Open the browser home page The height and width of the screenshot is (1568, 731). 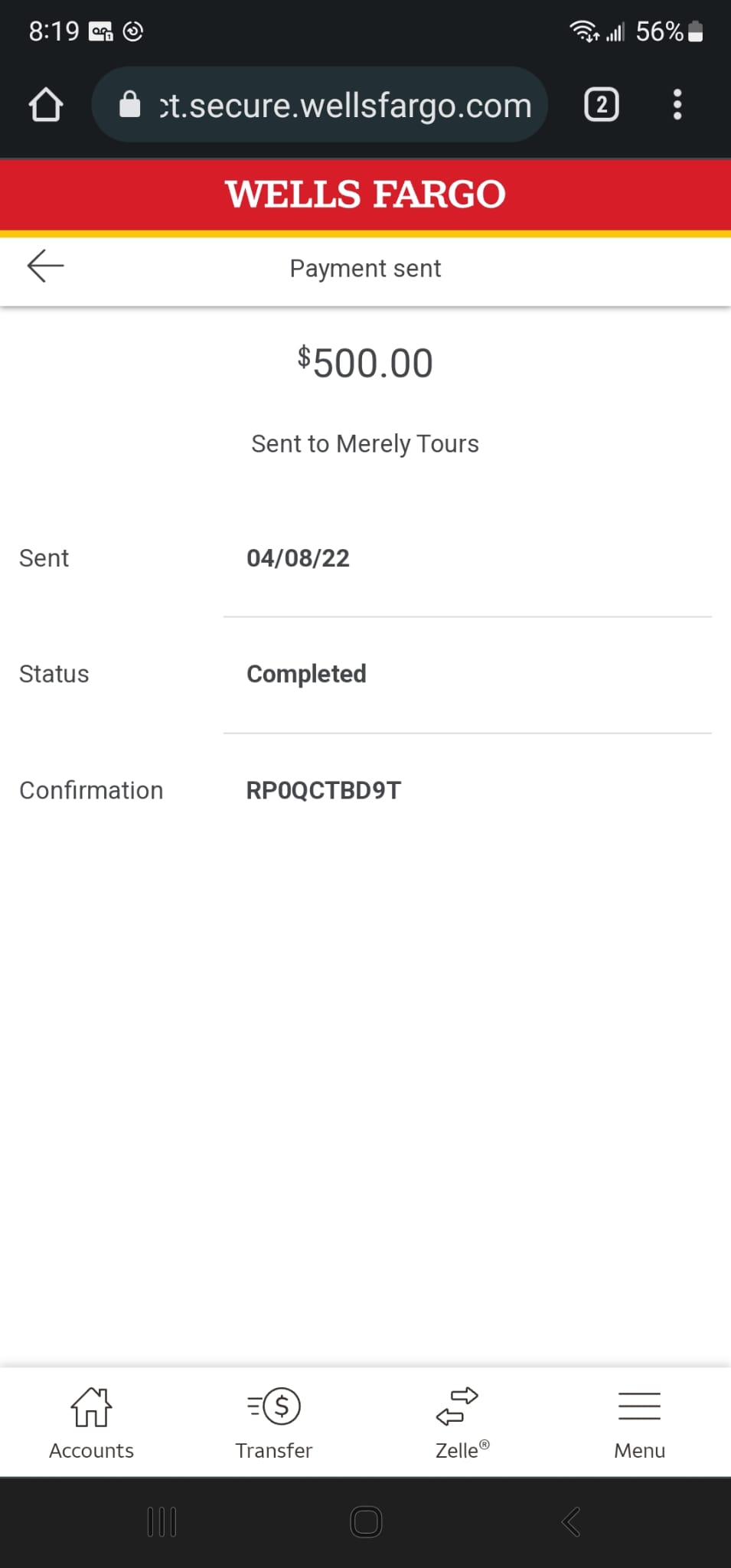pyautogui.click(x=46, y=105)
